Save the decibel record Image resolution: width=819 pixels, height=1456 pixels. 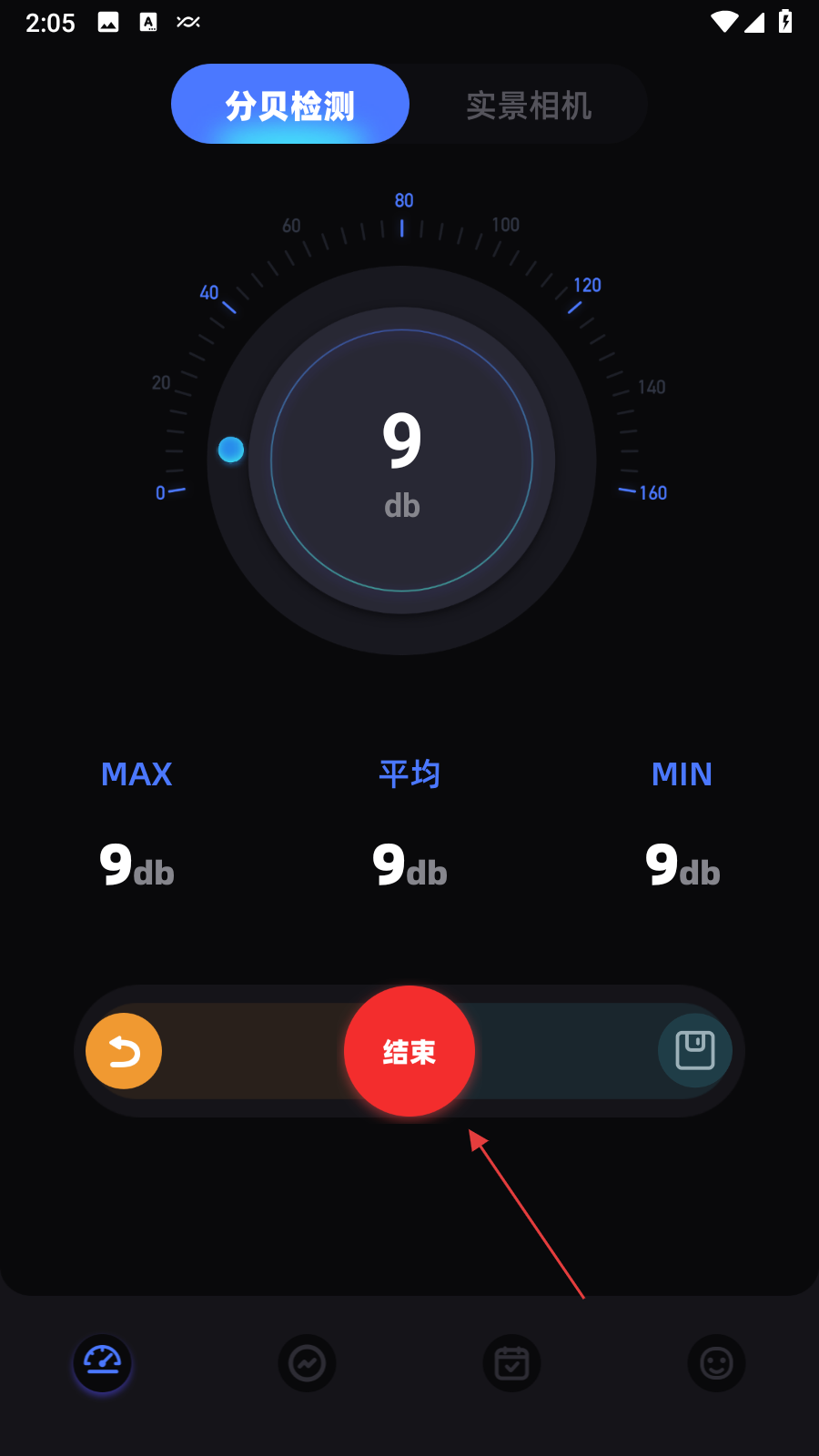[x=695, y=1051]
